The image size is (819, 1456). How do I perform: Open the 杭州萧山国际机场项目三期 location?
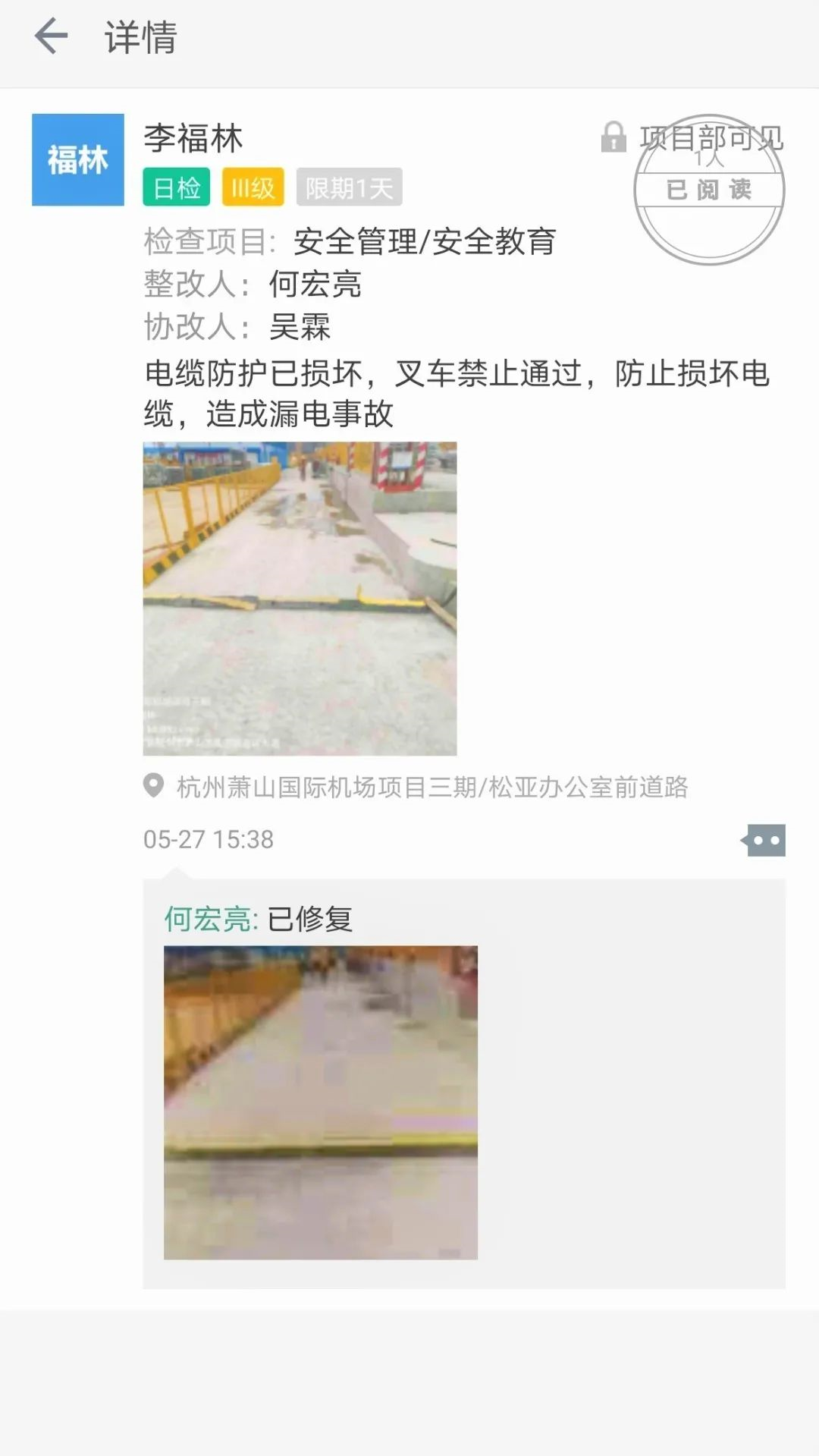431,787
